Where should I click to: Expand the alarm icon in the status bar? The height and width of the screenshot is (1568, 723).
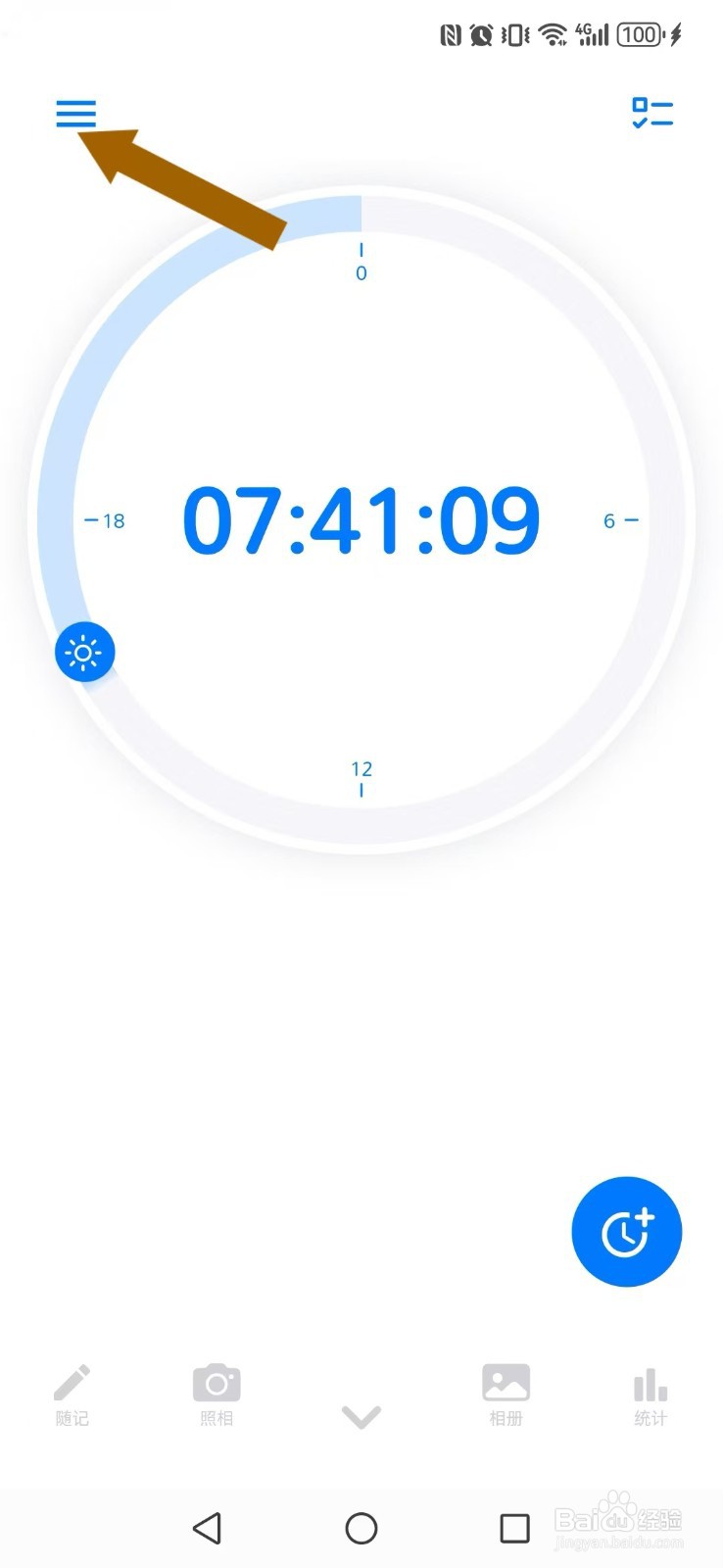481,33
